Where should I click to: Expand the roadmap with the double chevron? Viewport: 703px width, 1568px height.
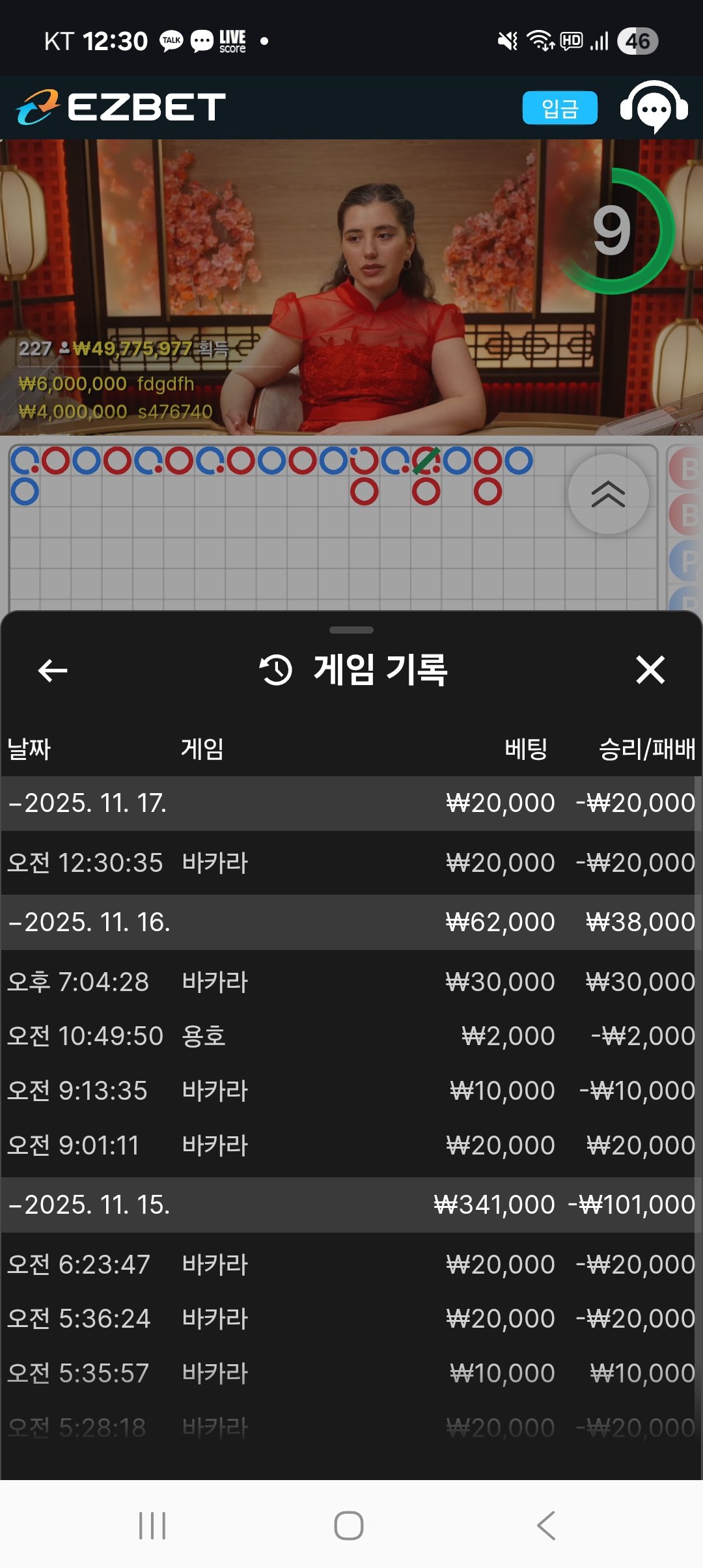[608, 494]
